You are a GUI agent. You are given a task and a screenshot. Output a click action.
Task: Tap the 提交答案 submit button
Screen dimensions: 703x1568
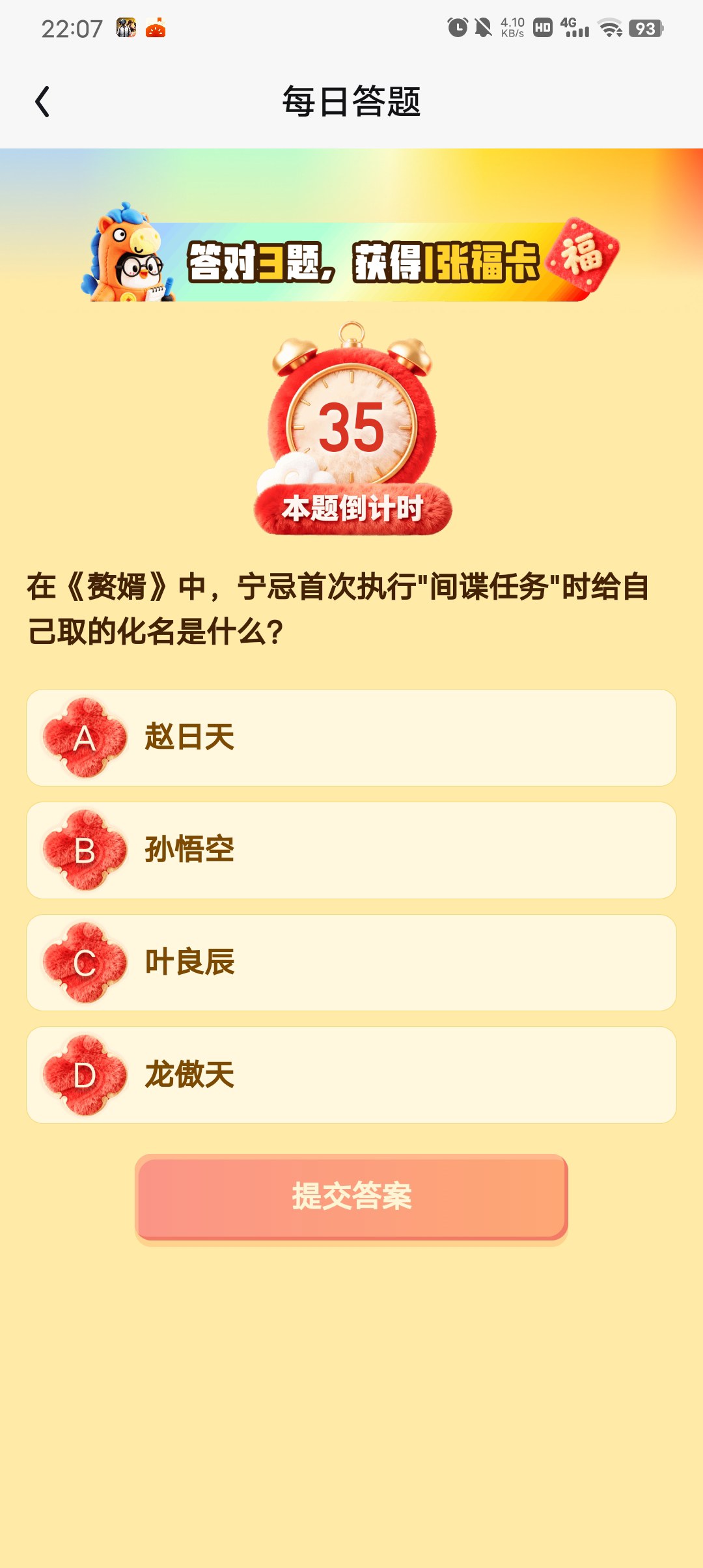pyautogui.click(x=351, y=1197)
